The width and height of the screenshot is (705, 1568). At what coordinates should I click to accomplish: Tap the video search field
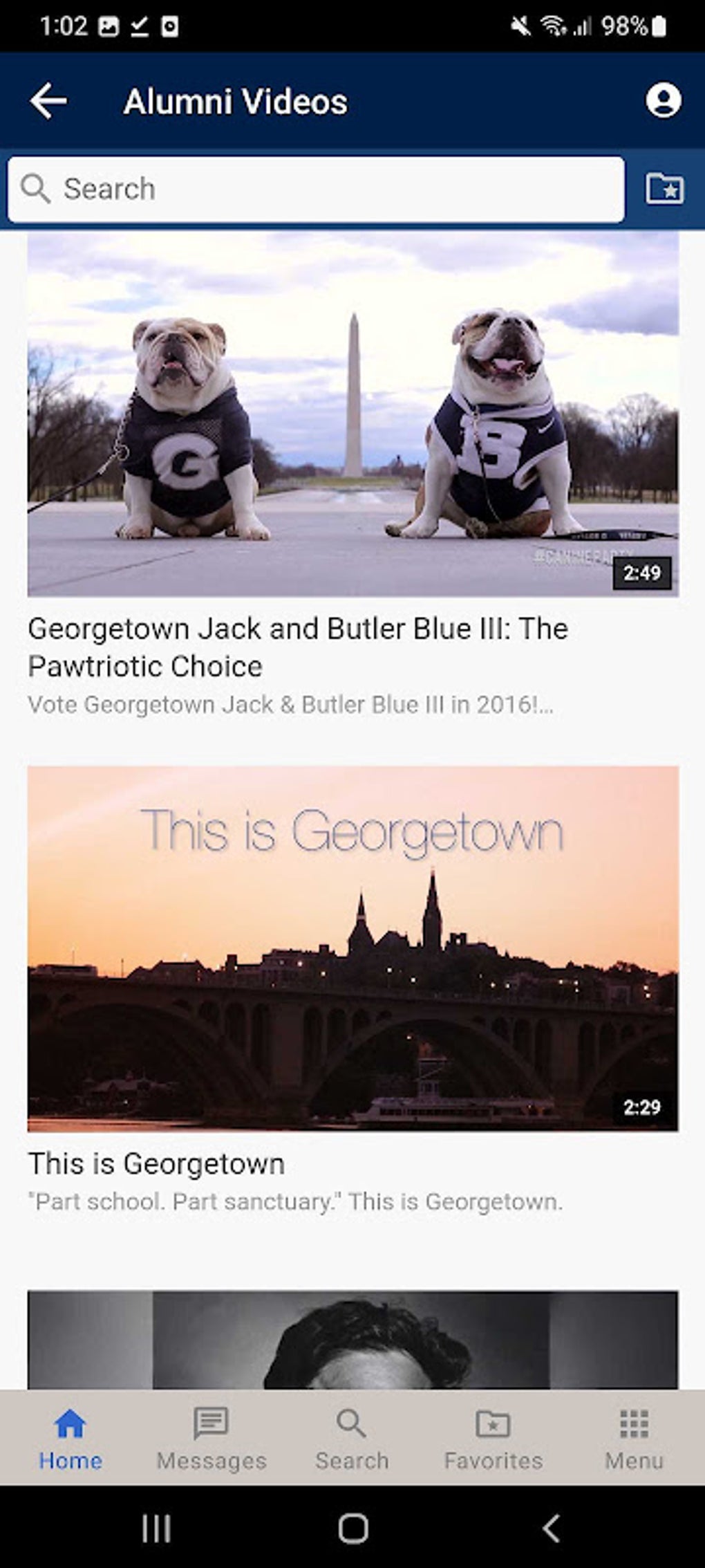click(316, 189)
